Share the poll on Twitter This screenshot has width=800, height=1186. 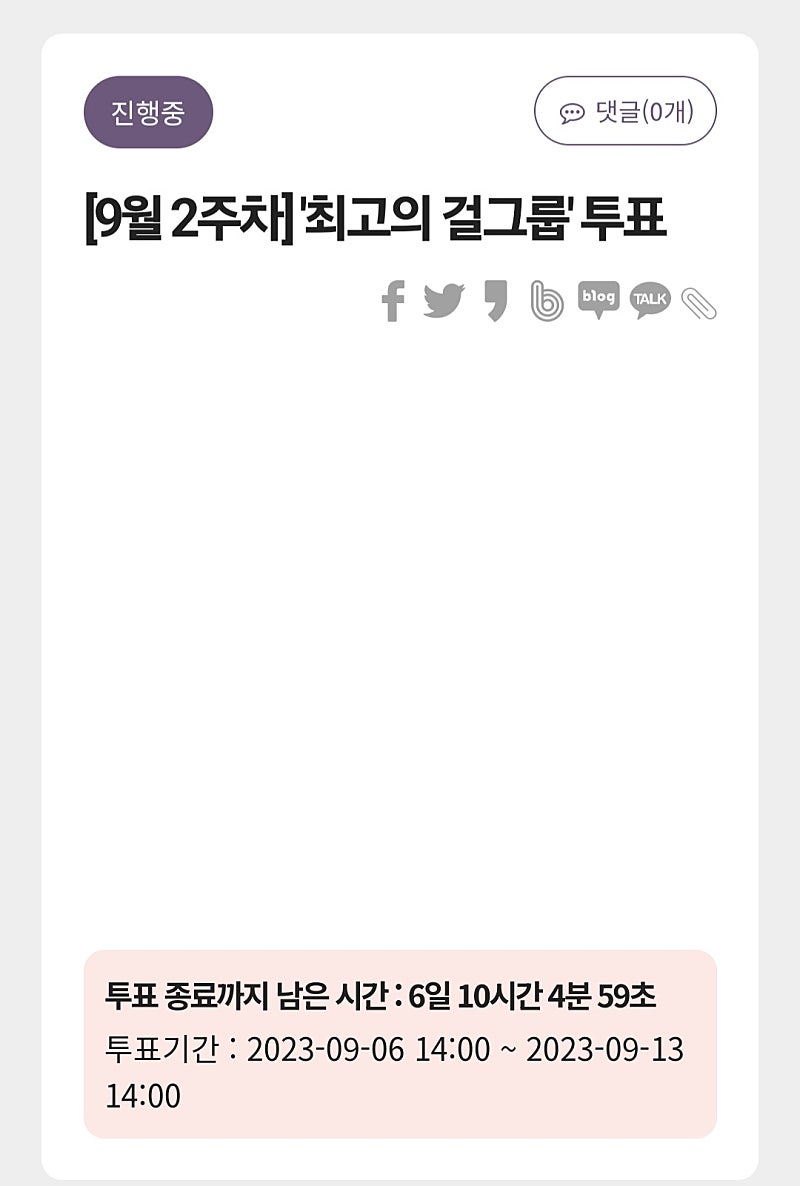coord(444,300)
